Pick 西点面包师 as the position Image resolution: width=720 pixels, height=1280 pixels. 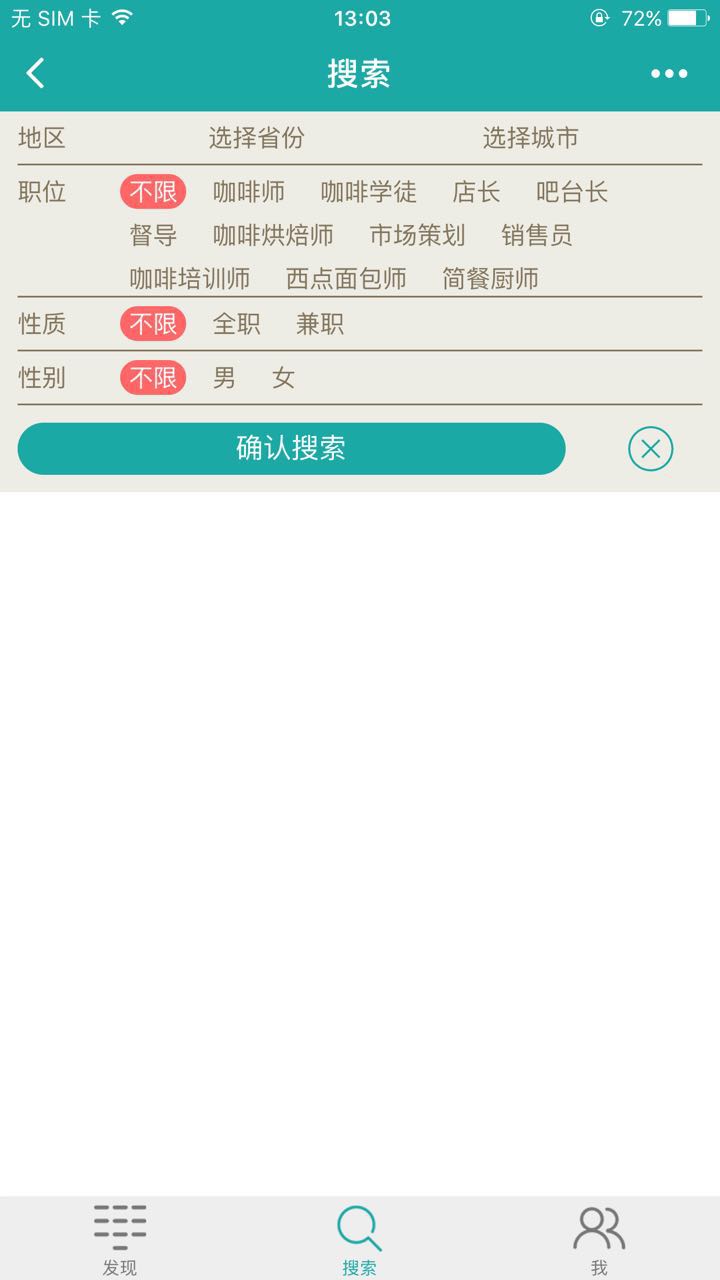tap(346, 279)
